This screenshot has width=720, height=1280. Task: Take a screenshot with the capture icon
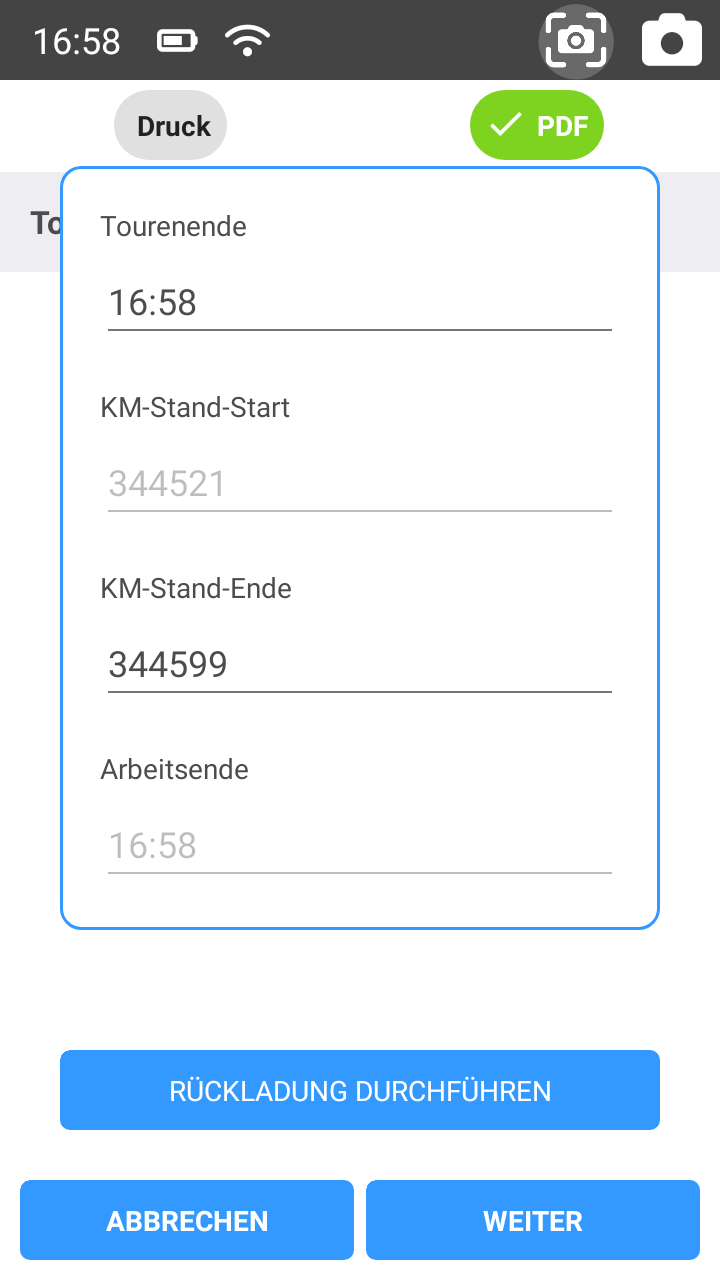[x=575, y=41]
